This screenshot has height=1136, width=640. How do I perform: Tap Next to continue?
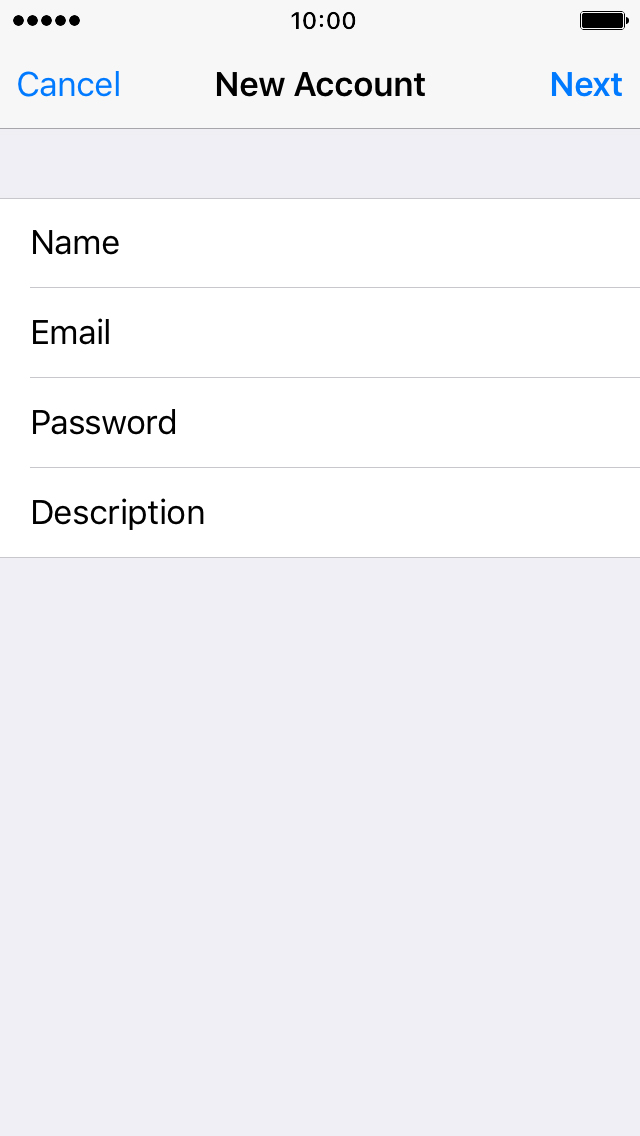tap(586, 85)
